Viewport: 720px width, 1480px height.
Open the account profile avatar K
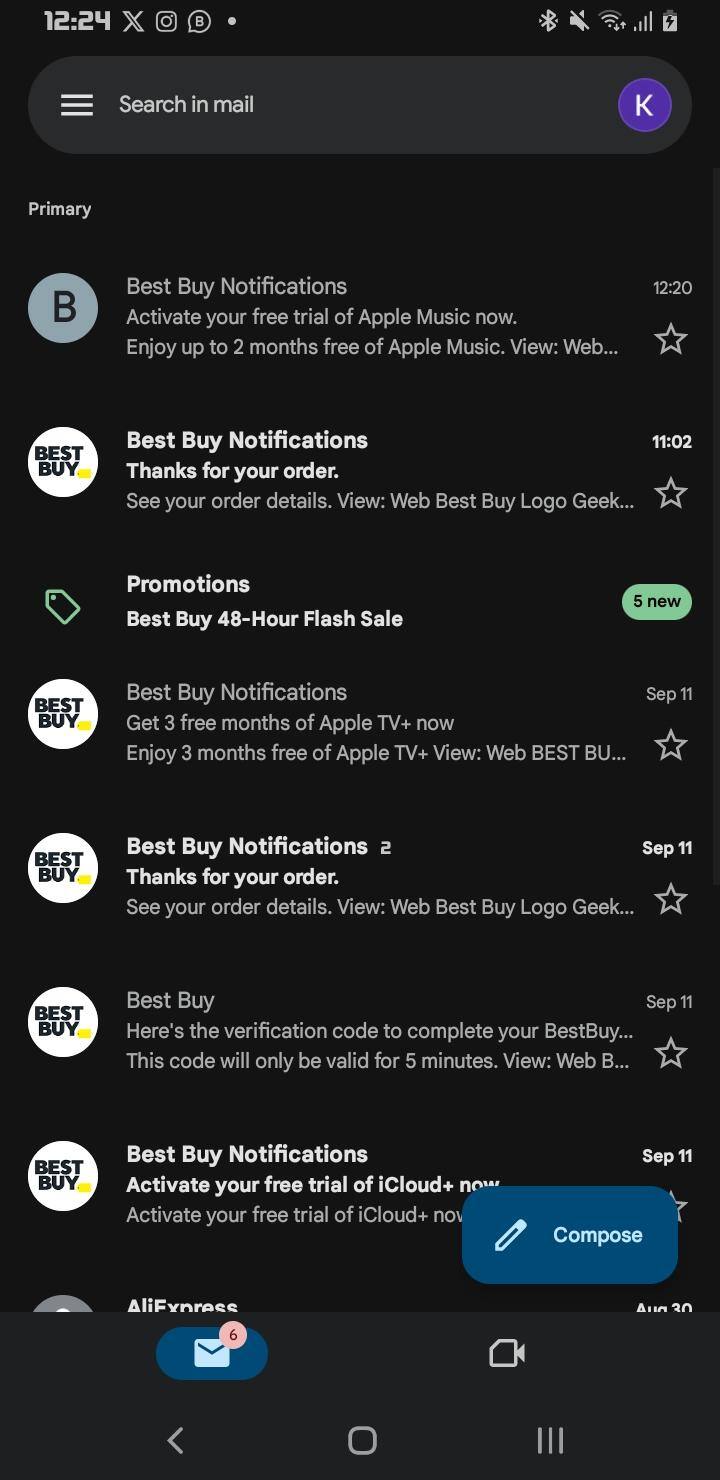[x=644, y=105]
